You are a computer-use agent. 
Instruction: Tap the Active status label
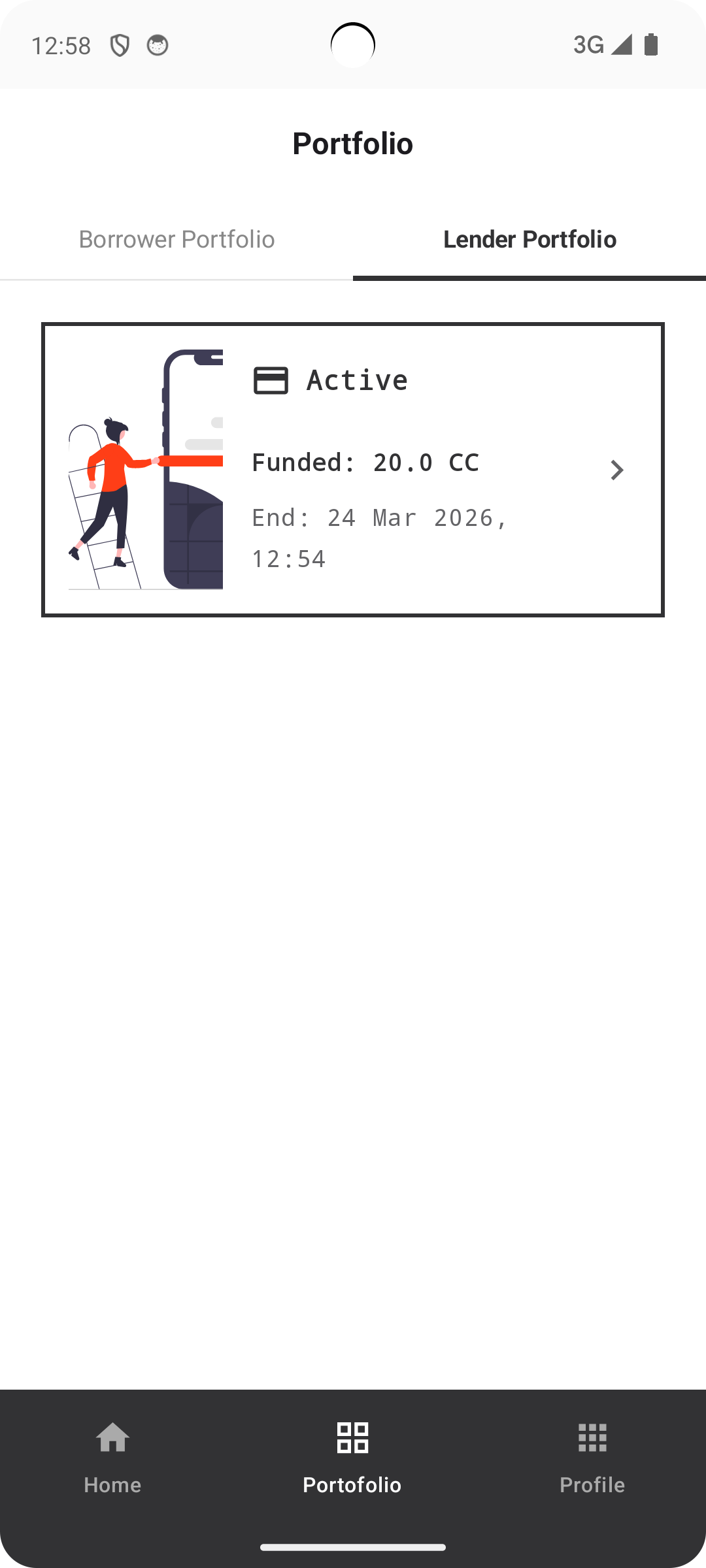tap(357, 380)
